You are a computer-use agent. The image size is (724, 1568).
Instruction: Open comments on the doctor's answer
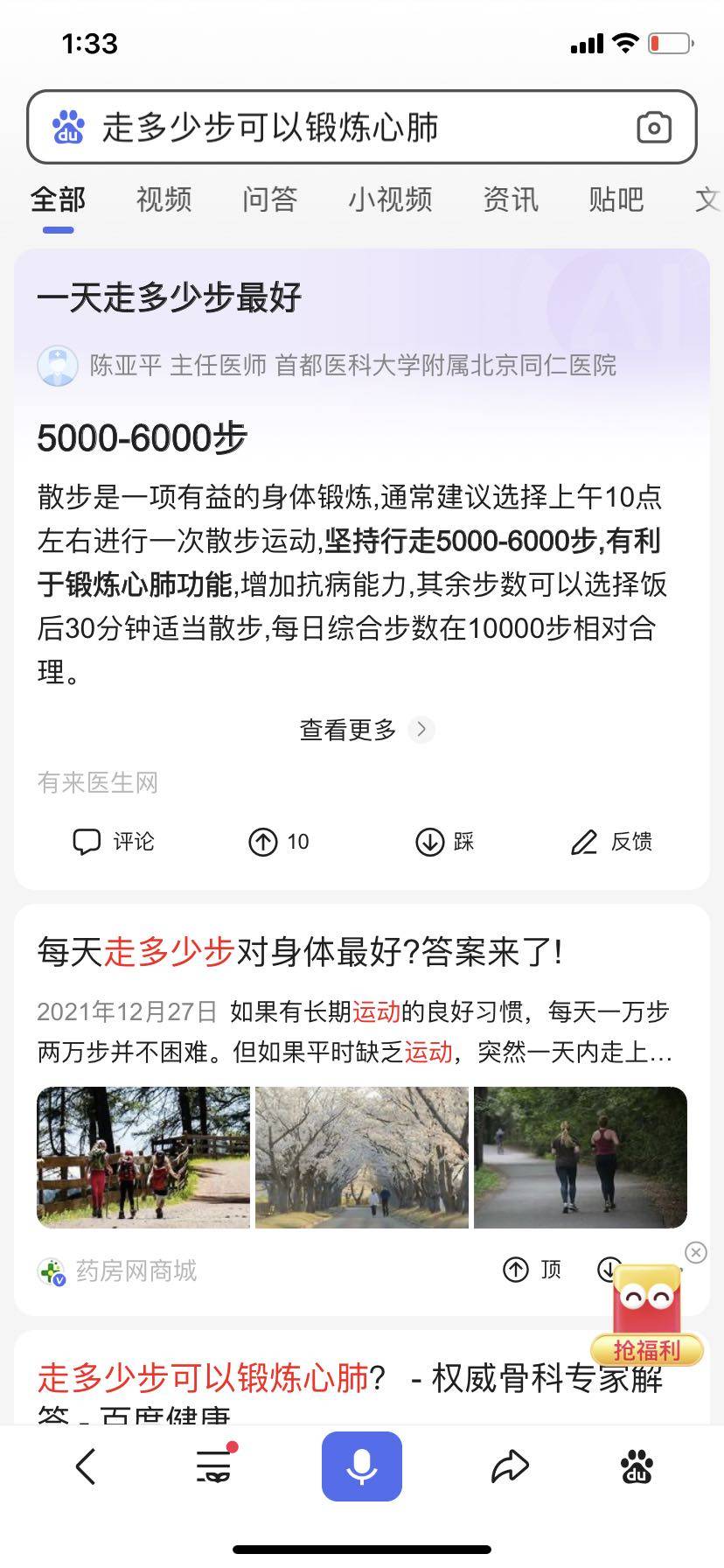click(113, 842)
